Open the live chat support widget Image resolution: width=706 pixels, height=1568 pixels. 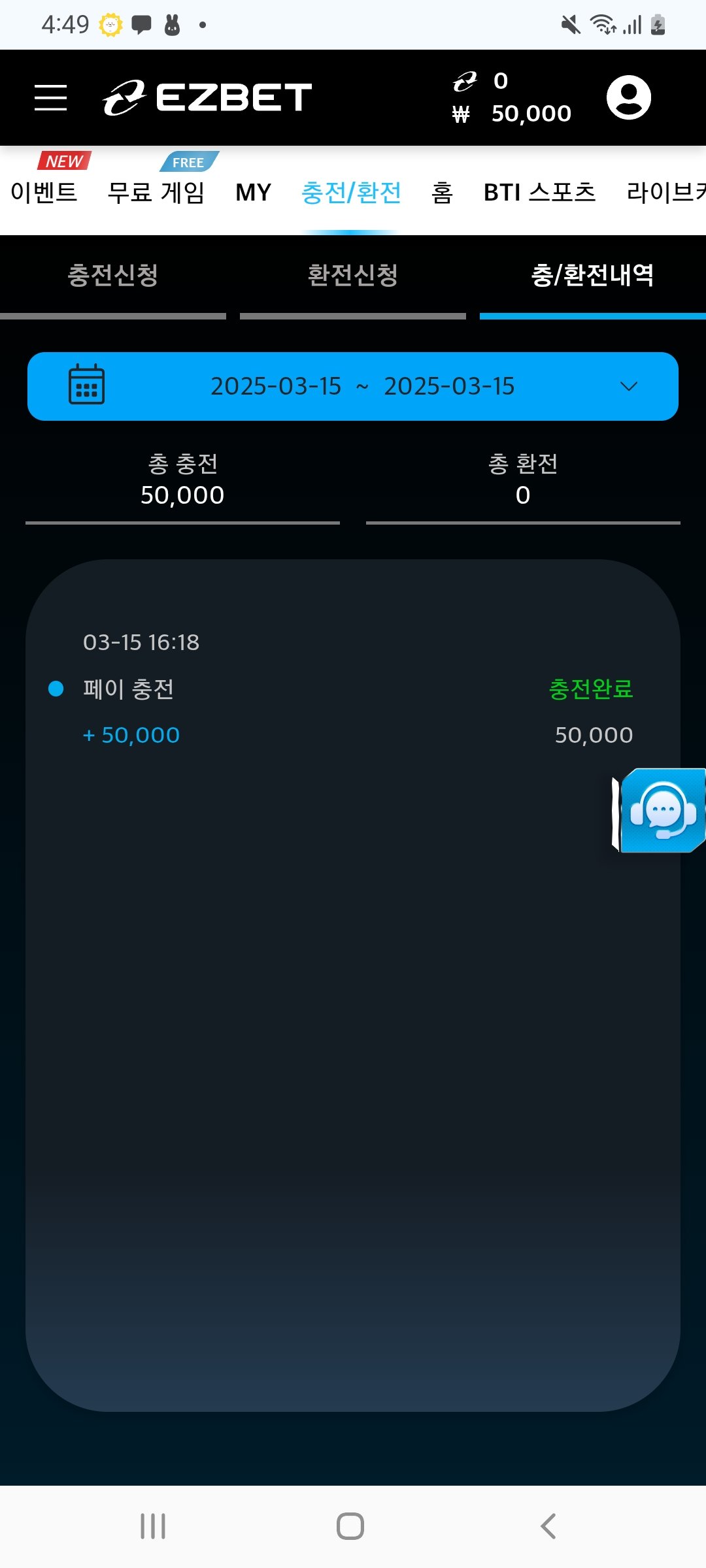click(x=662, y=811)
